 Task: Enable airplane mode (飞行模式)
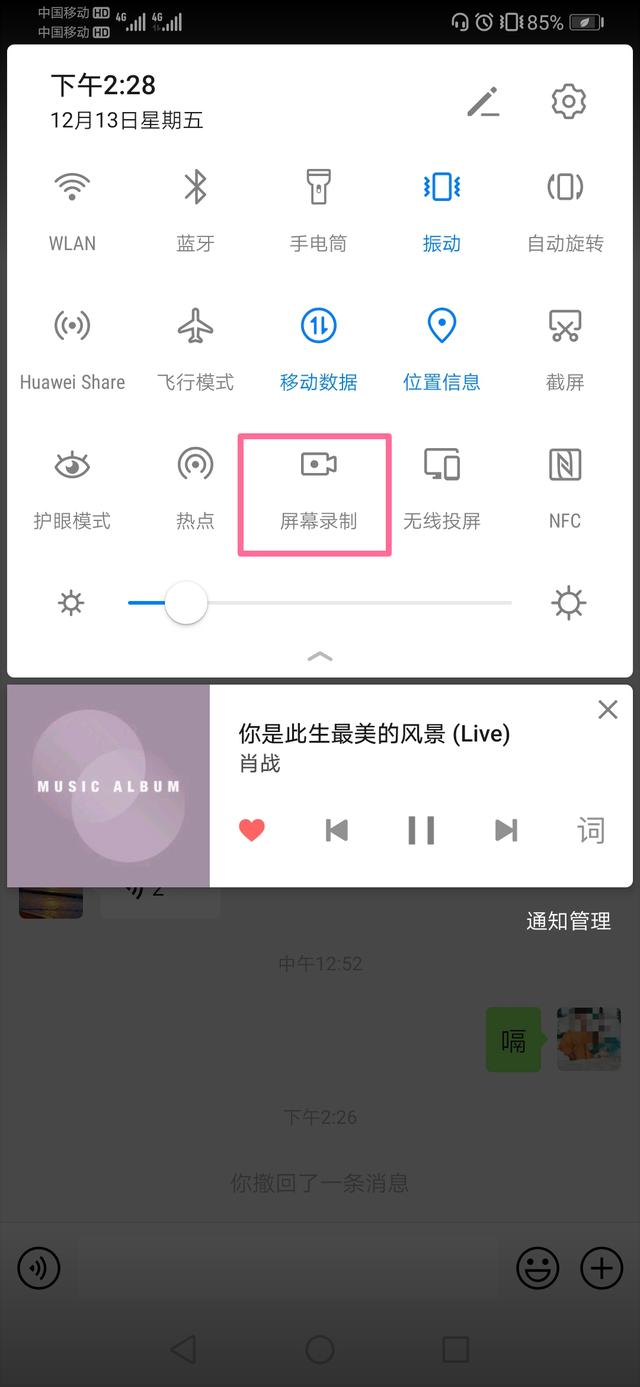click(195, 326)
